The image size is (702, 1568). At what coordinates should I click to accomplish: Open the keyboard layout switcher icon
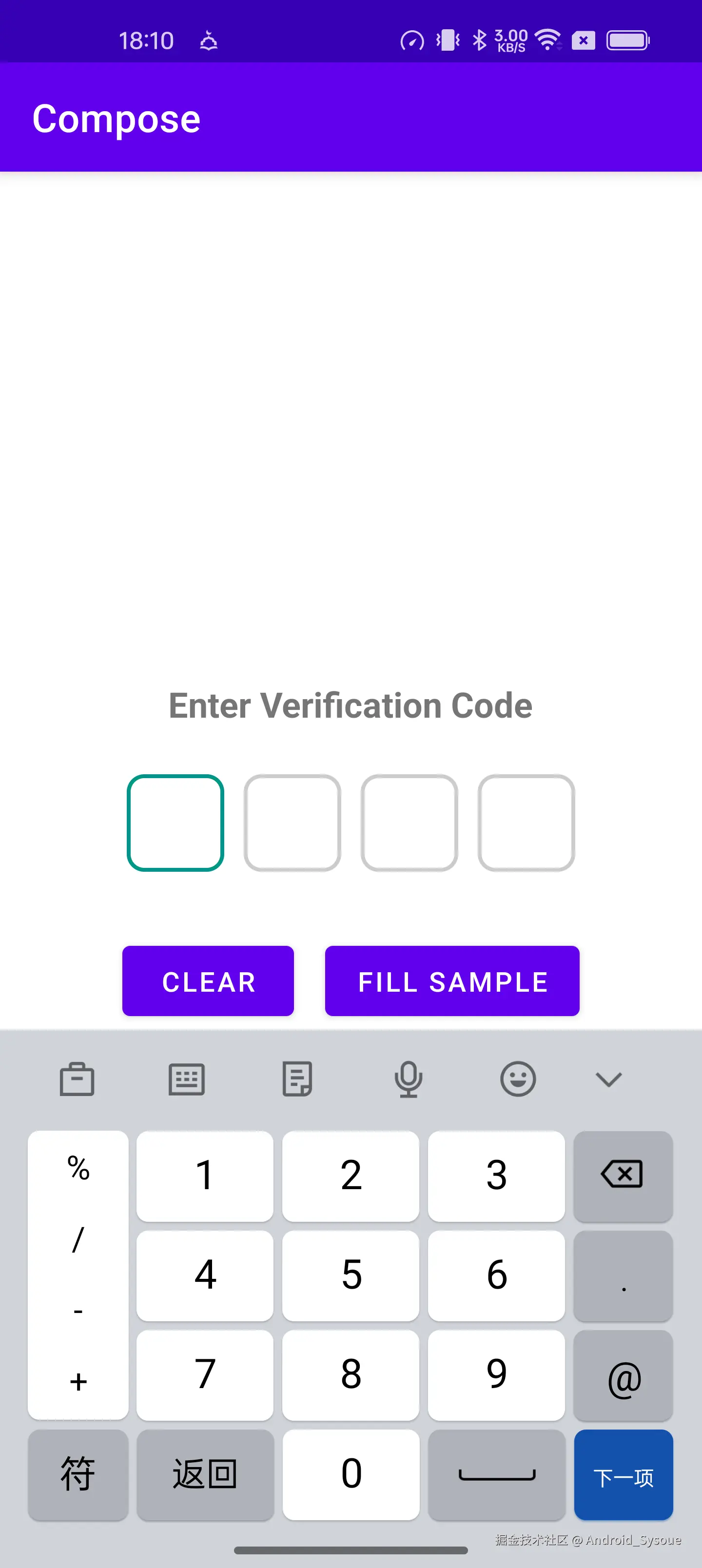click(186, 1079)
